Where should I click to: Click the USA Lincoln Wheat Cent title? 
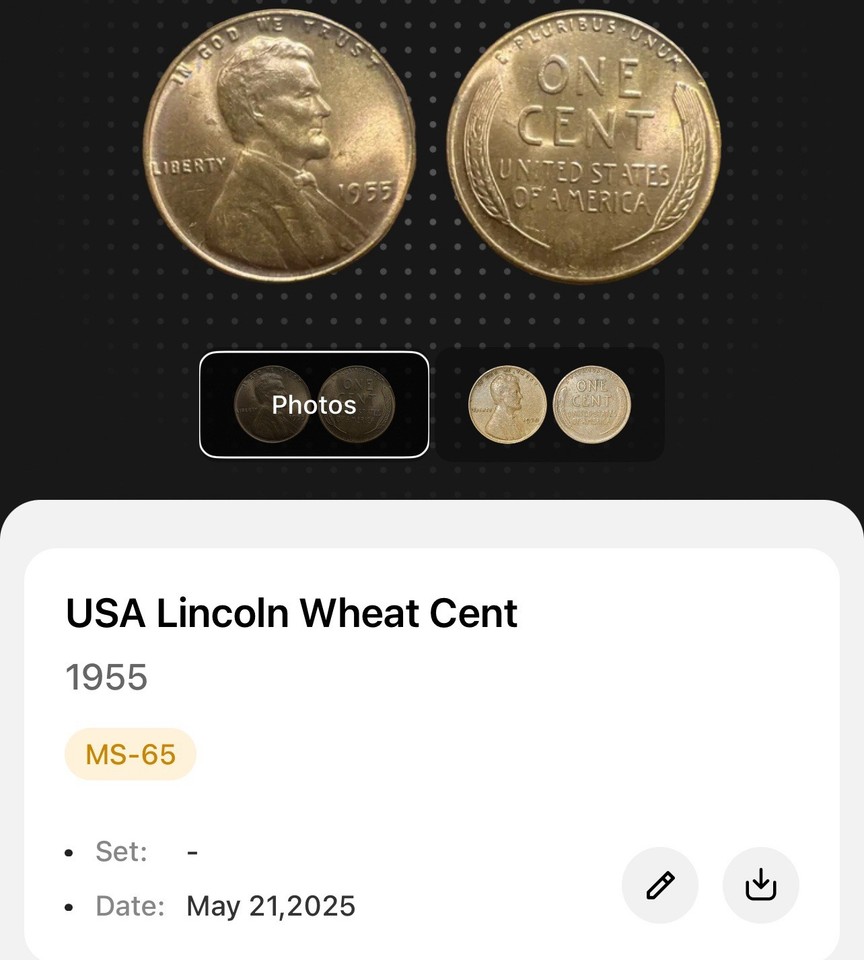(290, 613)
